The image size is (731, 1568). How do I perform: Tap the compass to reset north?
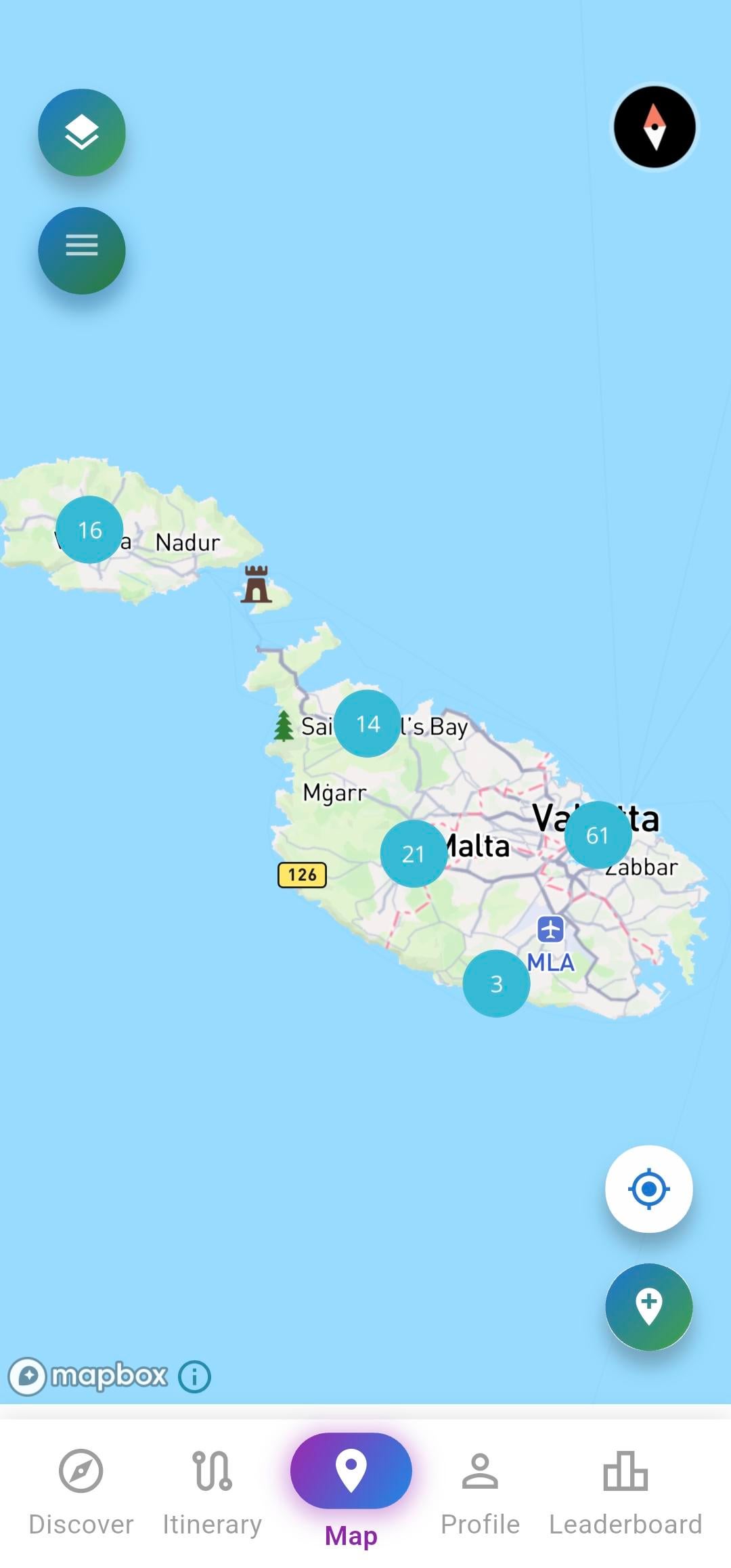[654, 127]
